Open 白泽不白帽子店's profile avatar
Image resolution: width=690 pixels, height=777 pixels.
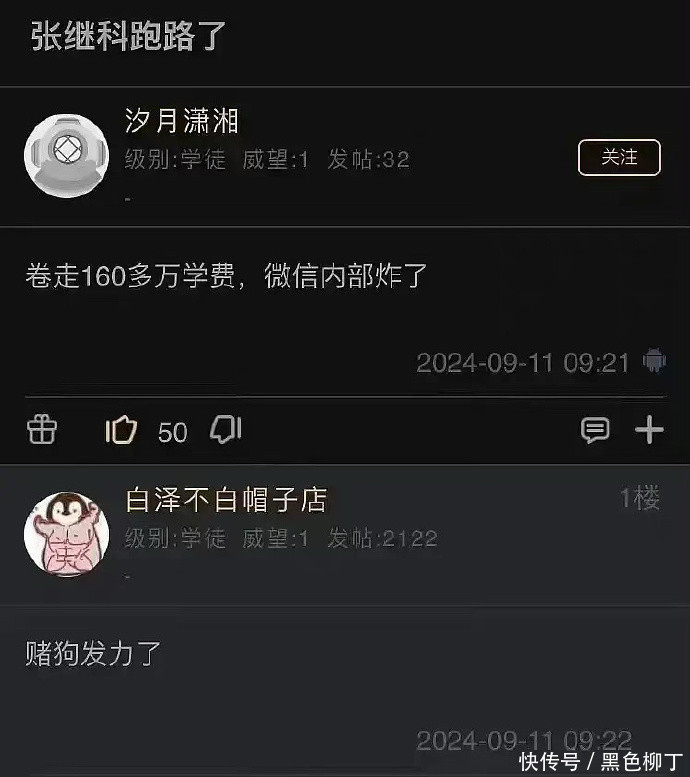[x=66, y=533]
